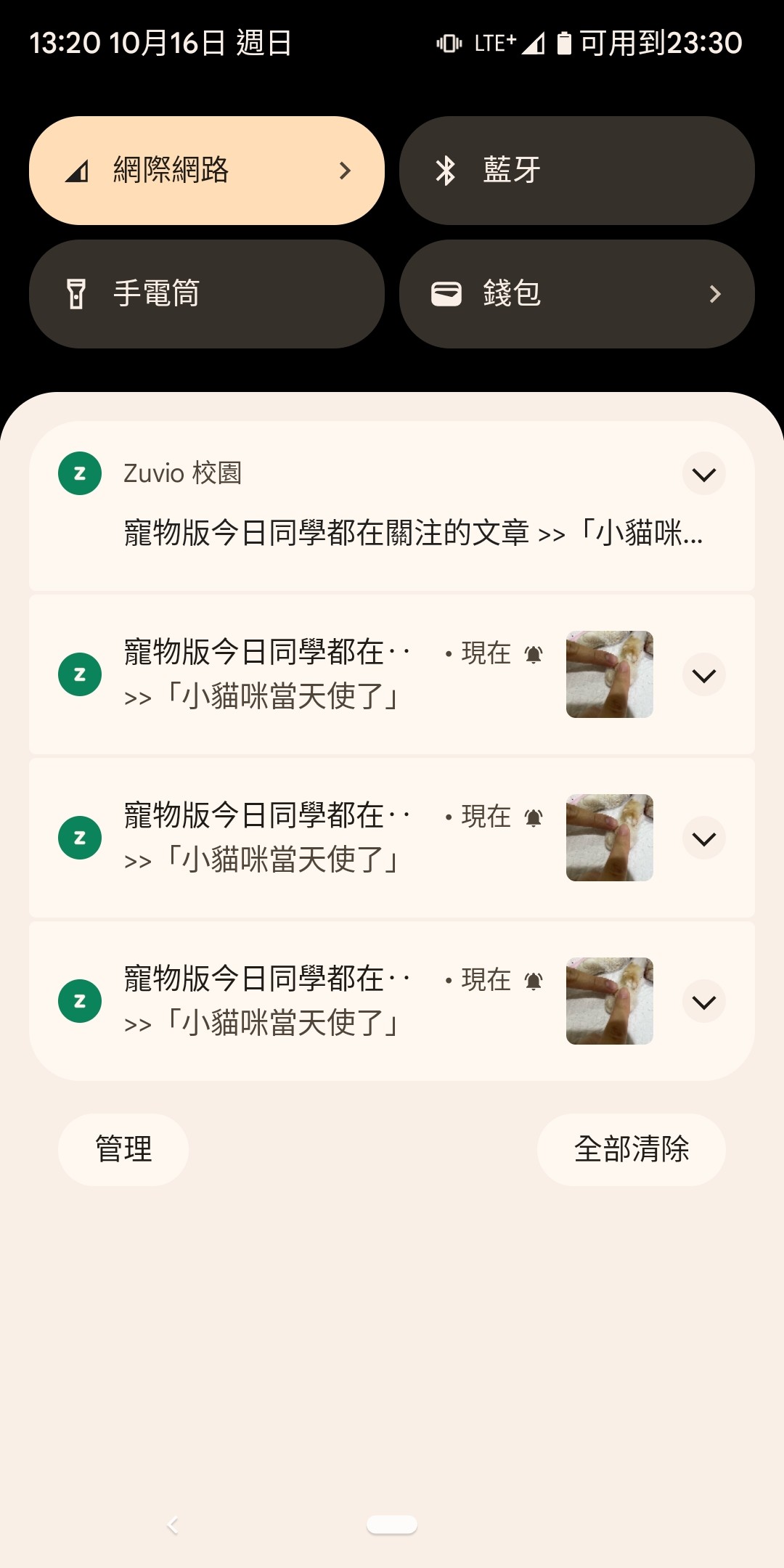Tap the battery icon in status bar
Image resolution: width=784 pixels, height=1568 pixels.
563,44
